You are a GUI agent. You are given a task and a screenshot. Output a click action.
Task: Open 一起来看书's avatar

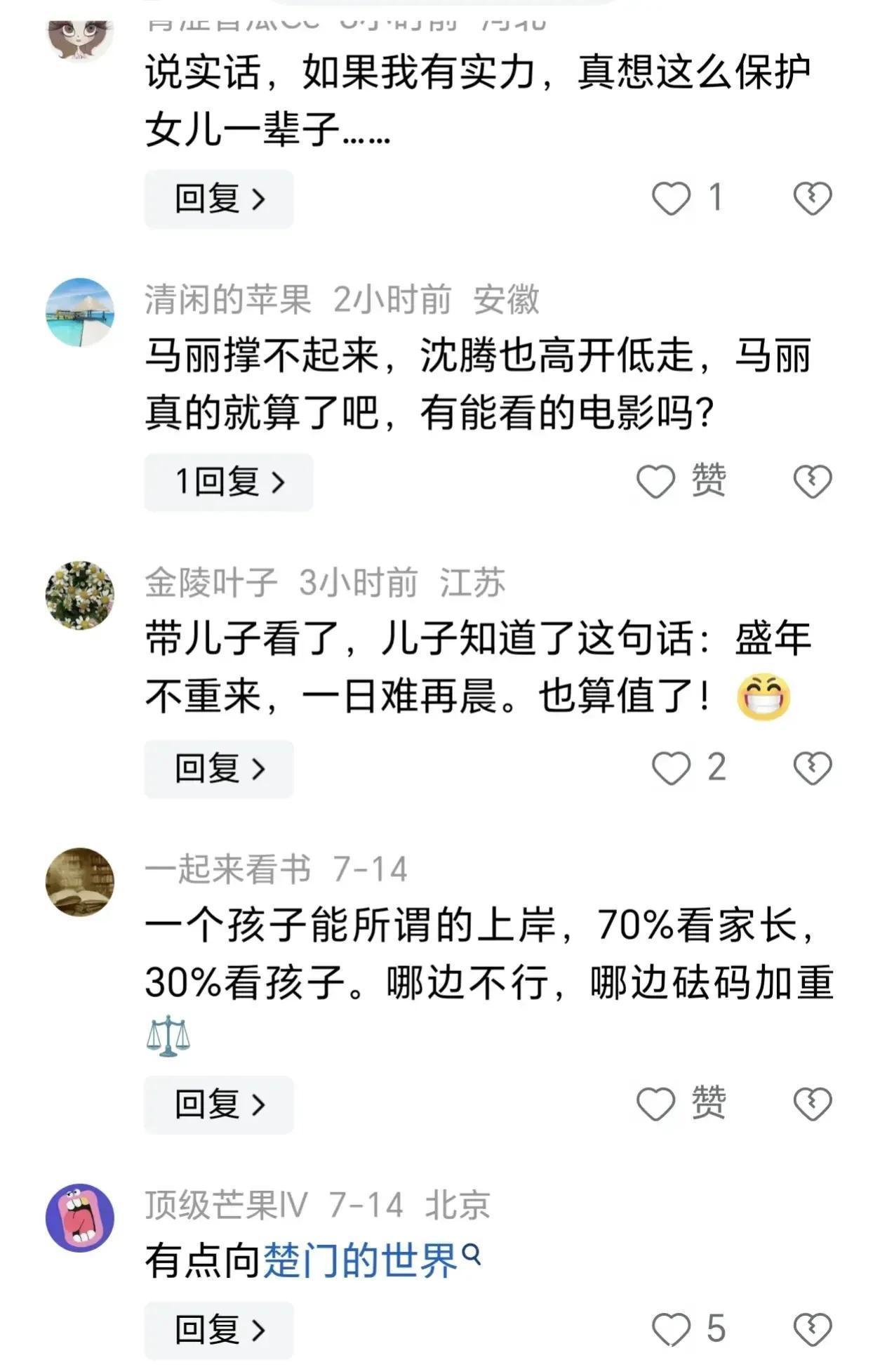pos(80,881)
